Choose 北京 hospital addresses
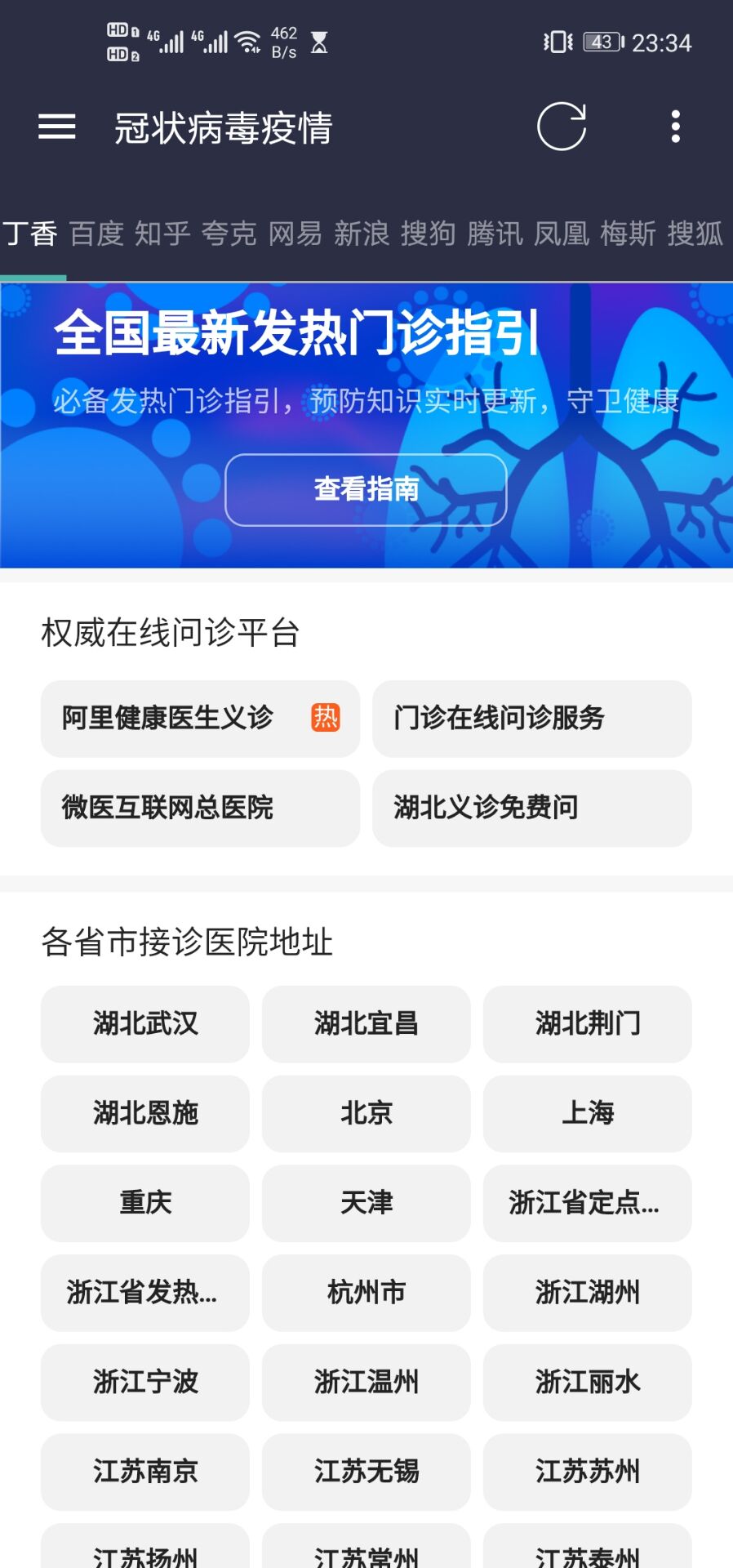 tap(366, 1114)
